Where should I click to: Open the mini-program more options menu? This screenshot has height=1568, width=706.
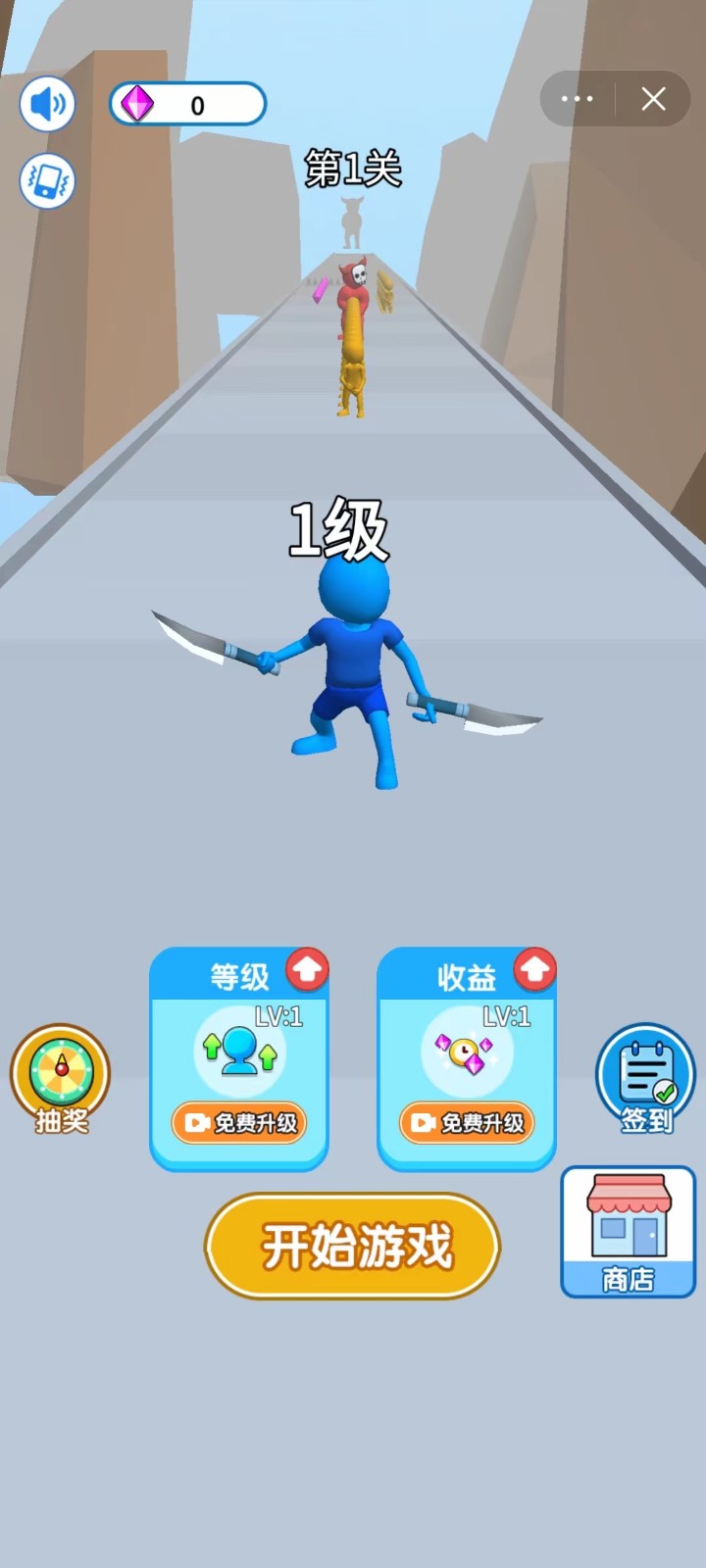click(577, 99)
